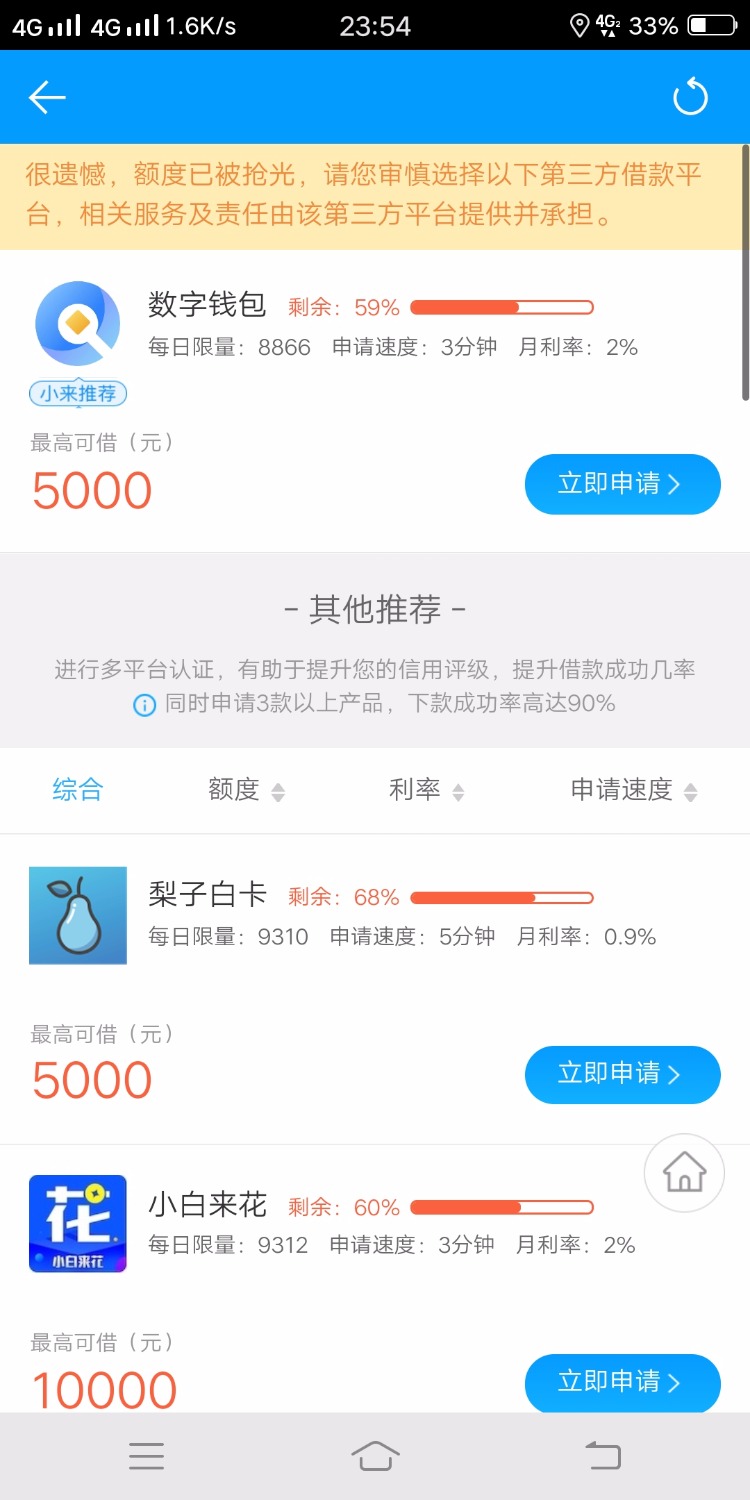This screenshot has height=1500, width=750.
Task: Tap the system back button
Action: 603,1456
